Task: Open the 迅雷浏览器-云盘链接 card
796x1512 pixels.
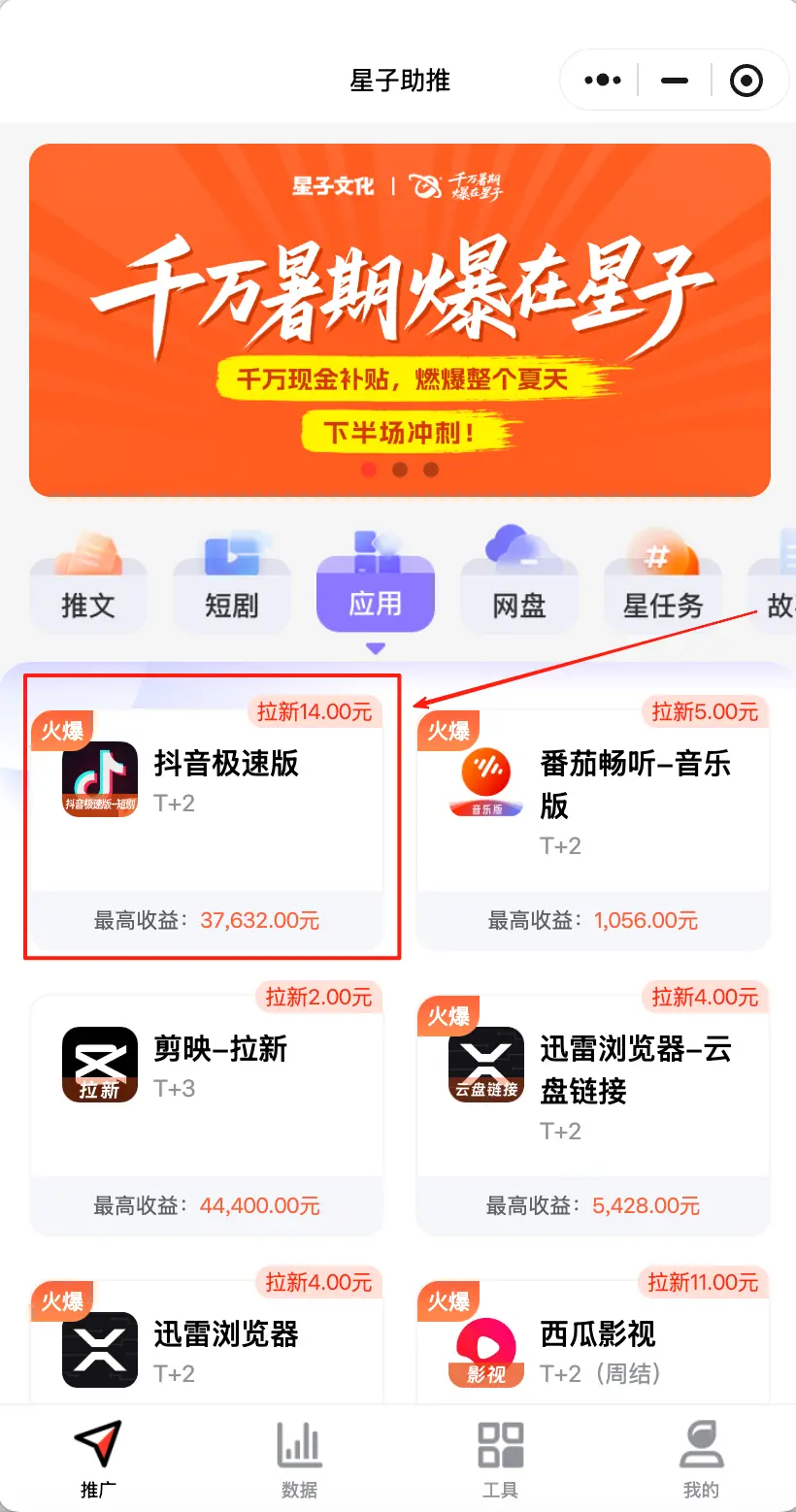Action: pyautogui.click(x=593, y=1110)
